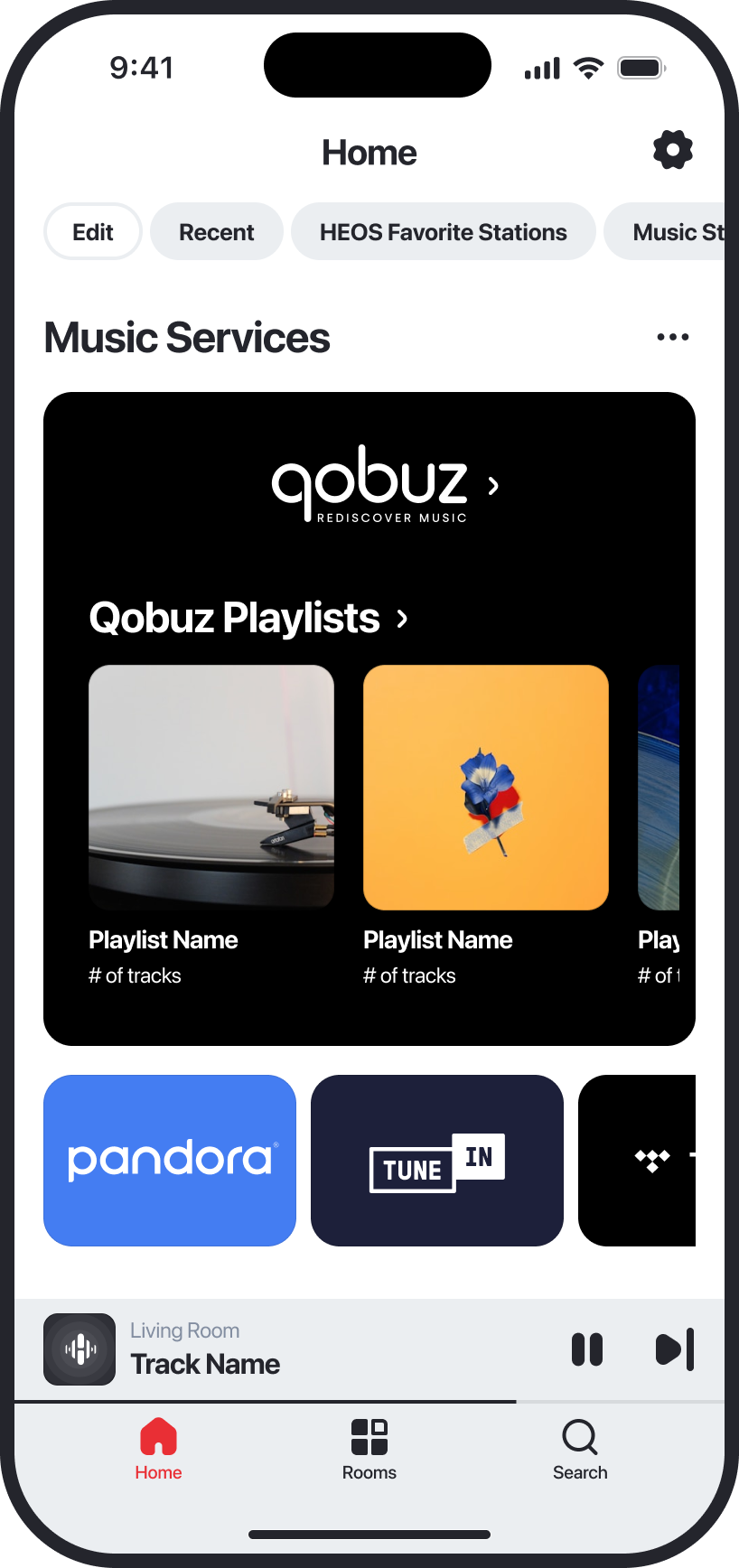This screenshot has height=1568, width=739.
Task: Open the Qobuz service page
Action: point(384,485)
